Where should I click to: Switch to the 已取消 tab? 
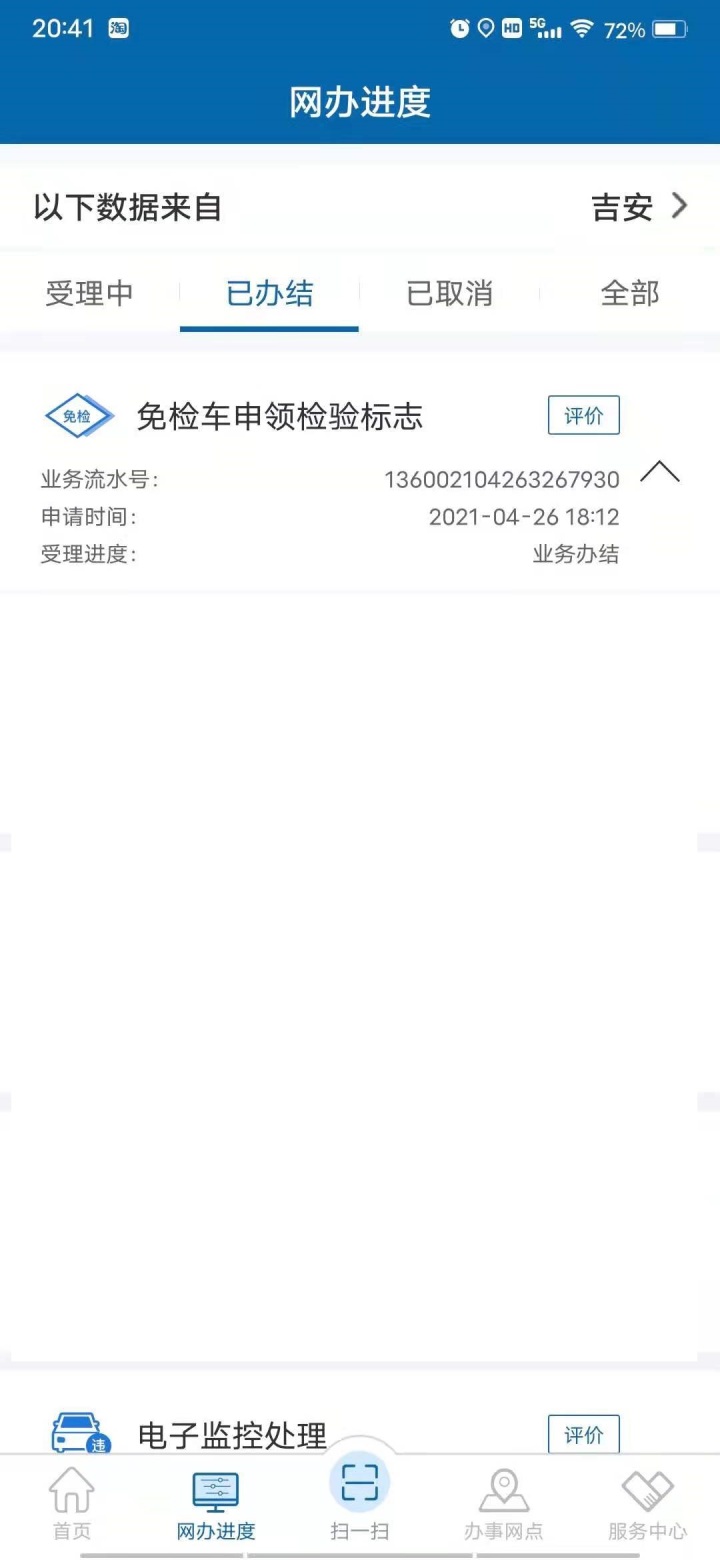pos(449,293)
